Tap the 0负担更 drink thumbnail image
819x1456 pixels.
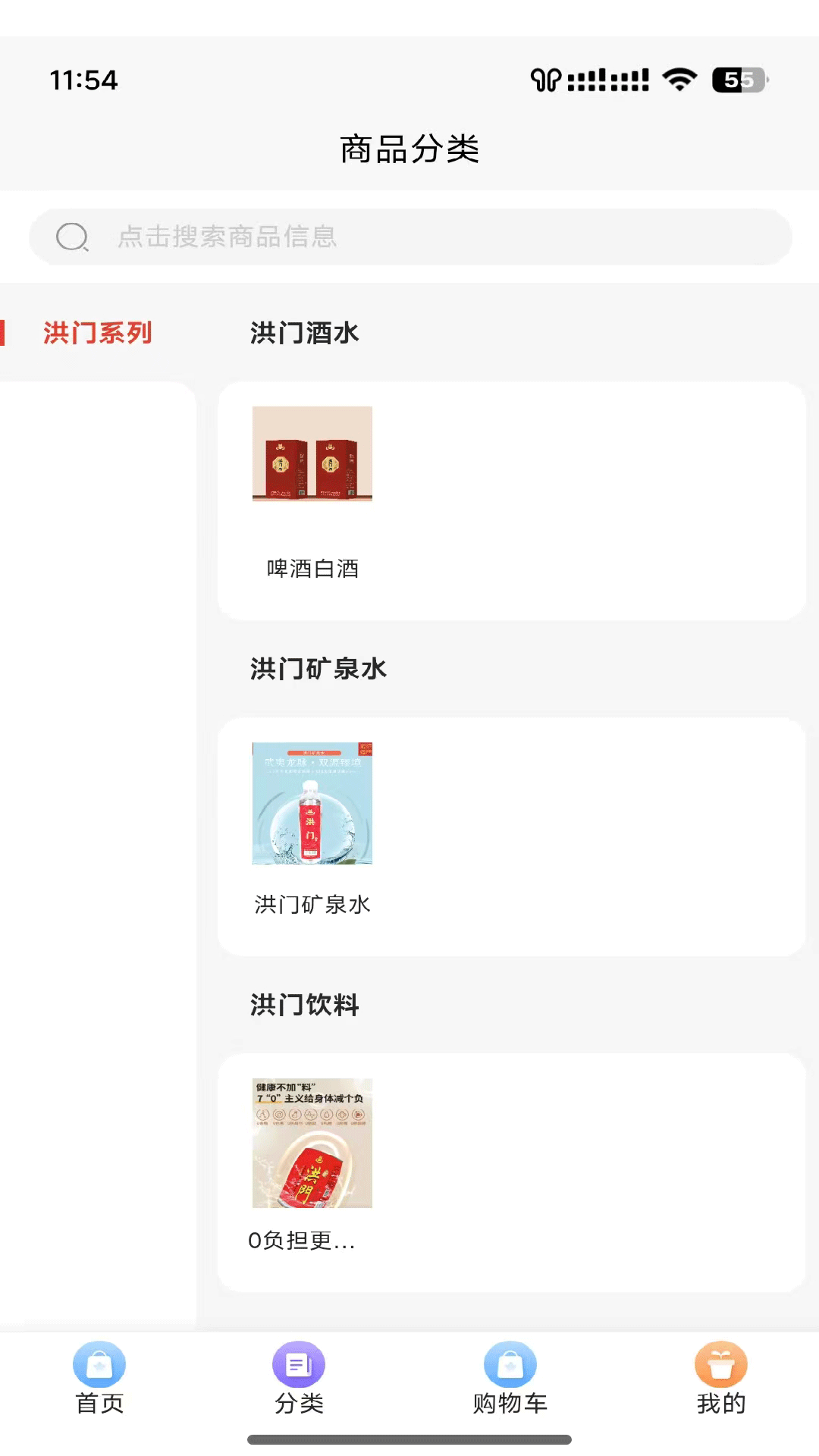coord(312,1142)
